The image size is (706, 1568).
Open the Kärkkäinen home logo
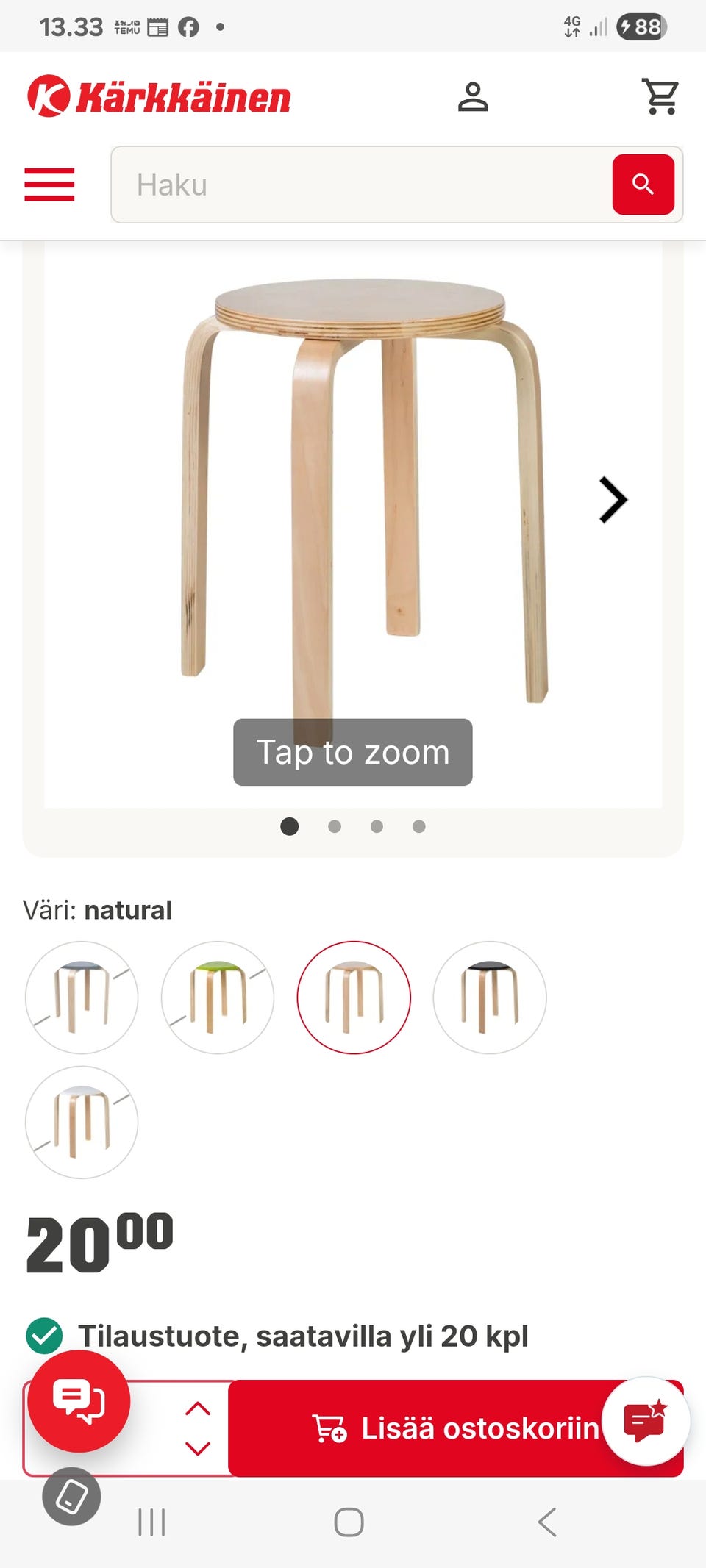(159, 97)
